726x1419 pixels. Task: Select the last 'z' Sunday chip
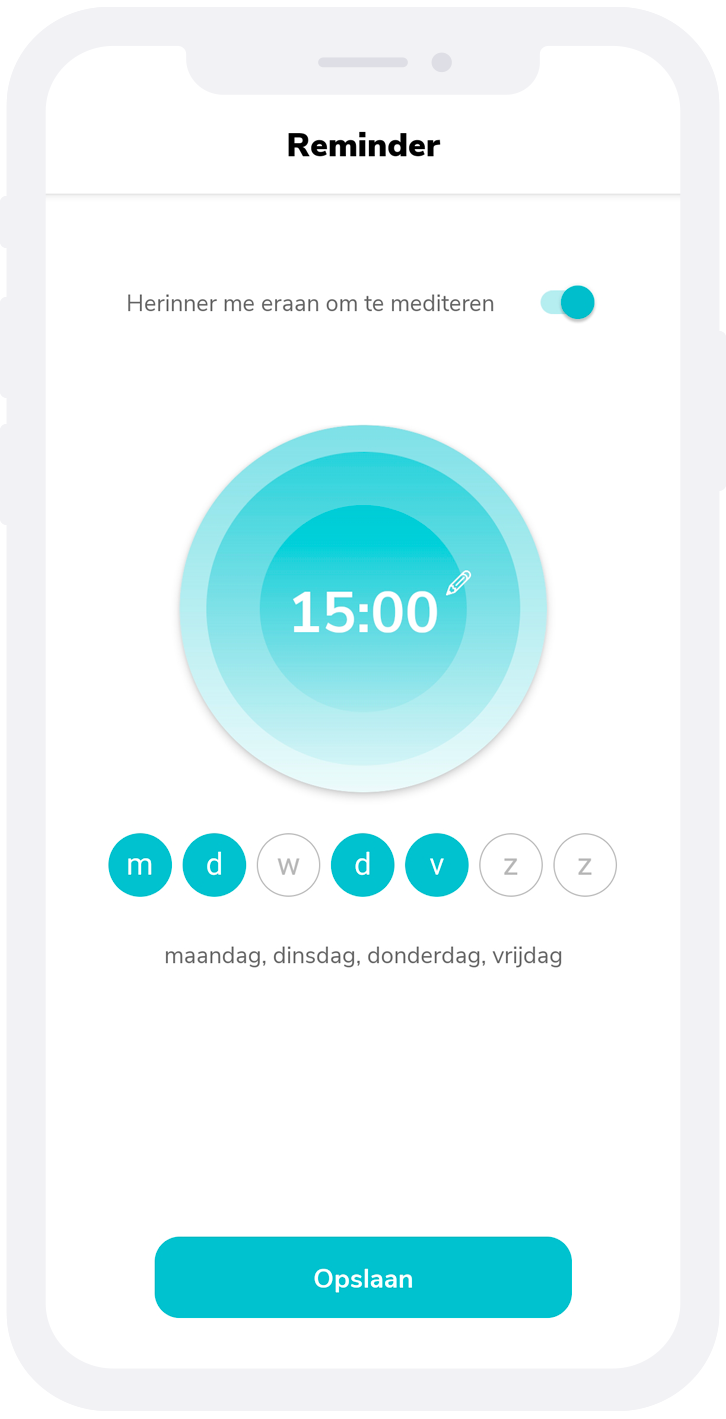point(584,865)
